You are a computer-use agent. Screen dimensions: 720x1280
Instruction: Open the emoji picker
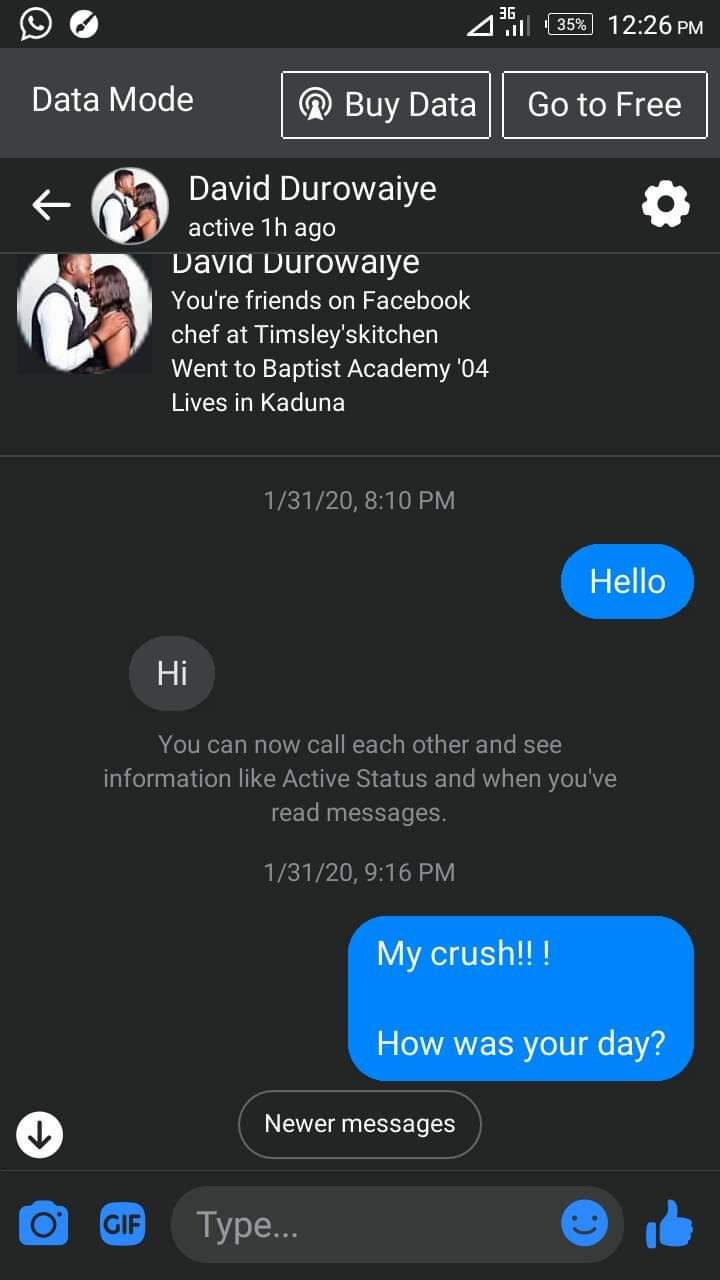pos(584,1222)
